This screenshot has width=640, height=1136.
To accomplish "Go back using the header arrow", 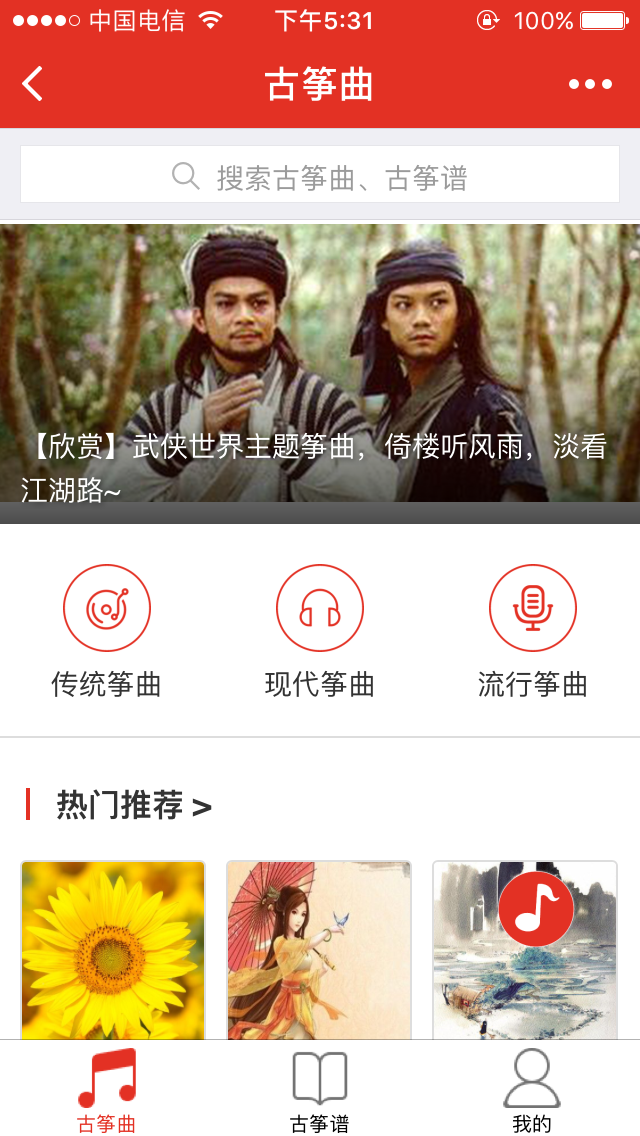I will [x=33, y=83].
